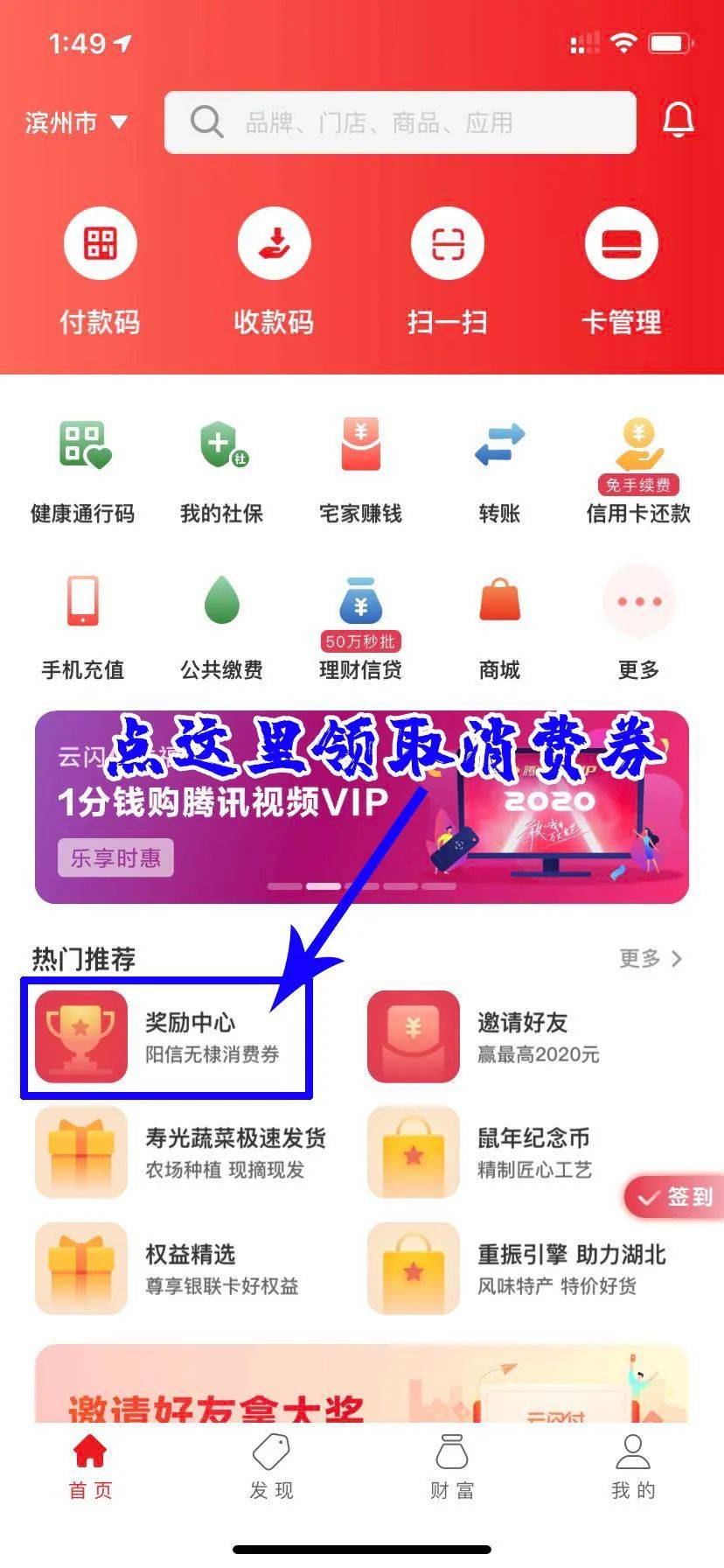Open 奖励中心 for consumption coupons
Viewport: 724px width, 1568px height.
(x=166, y=1038)
